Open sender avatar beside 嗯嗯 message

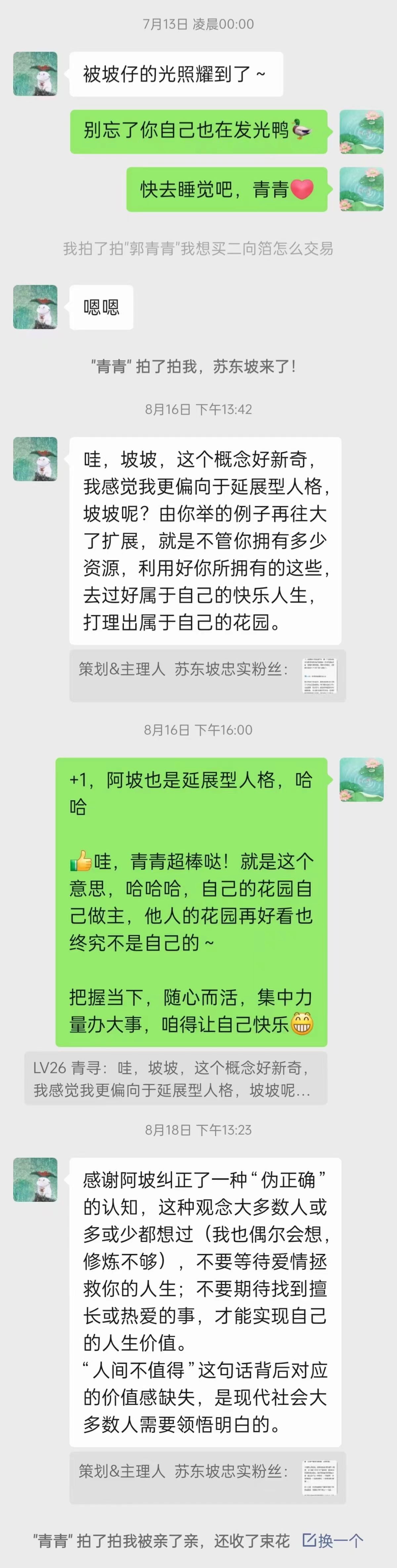35,307
